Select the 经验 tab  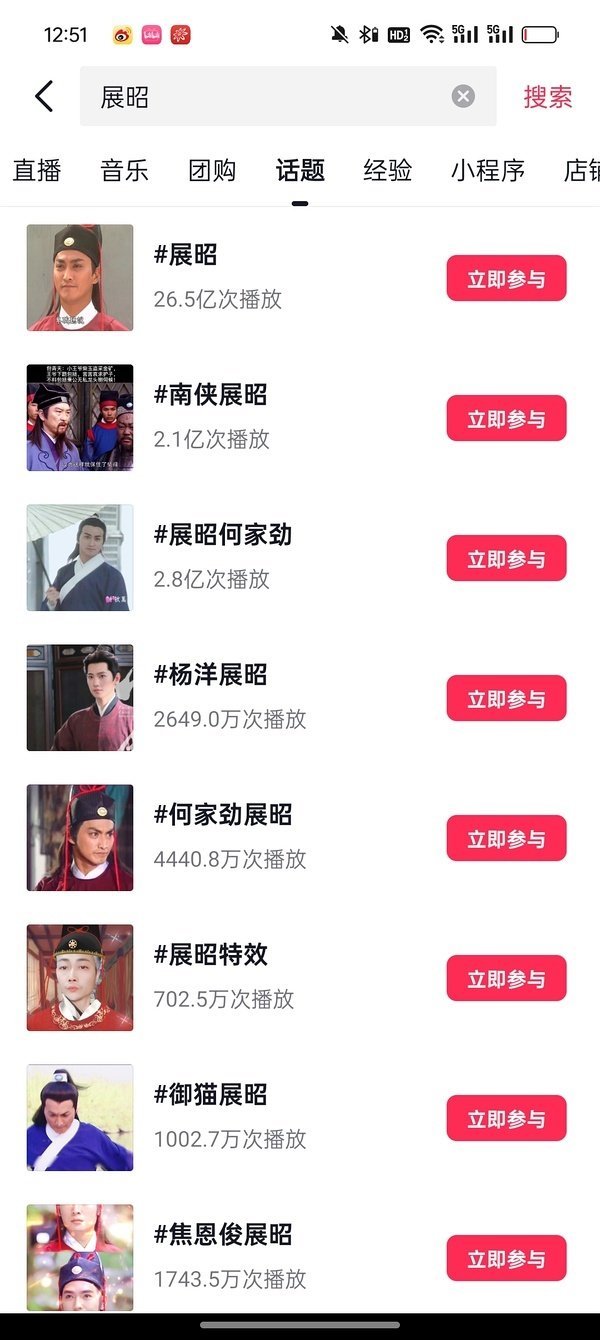click(x=387, y=170)
